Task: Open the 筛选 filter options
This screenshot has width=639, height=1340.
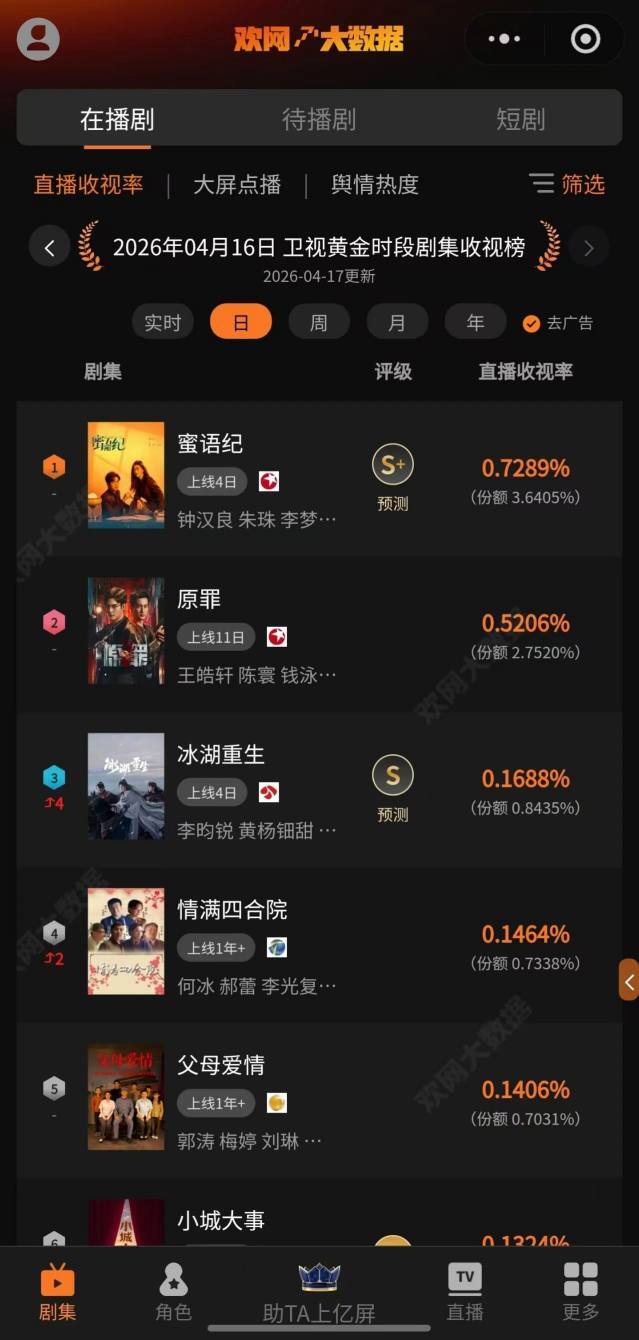Action: (568, 184)
